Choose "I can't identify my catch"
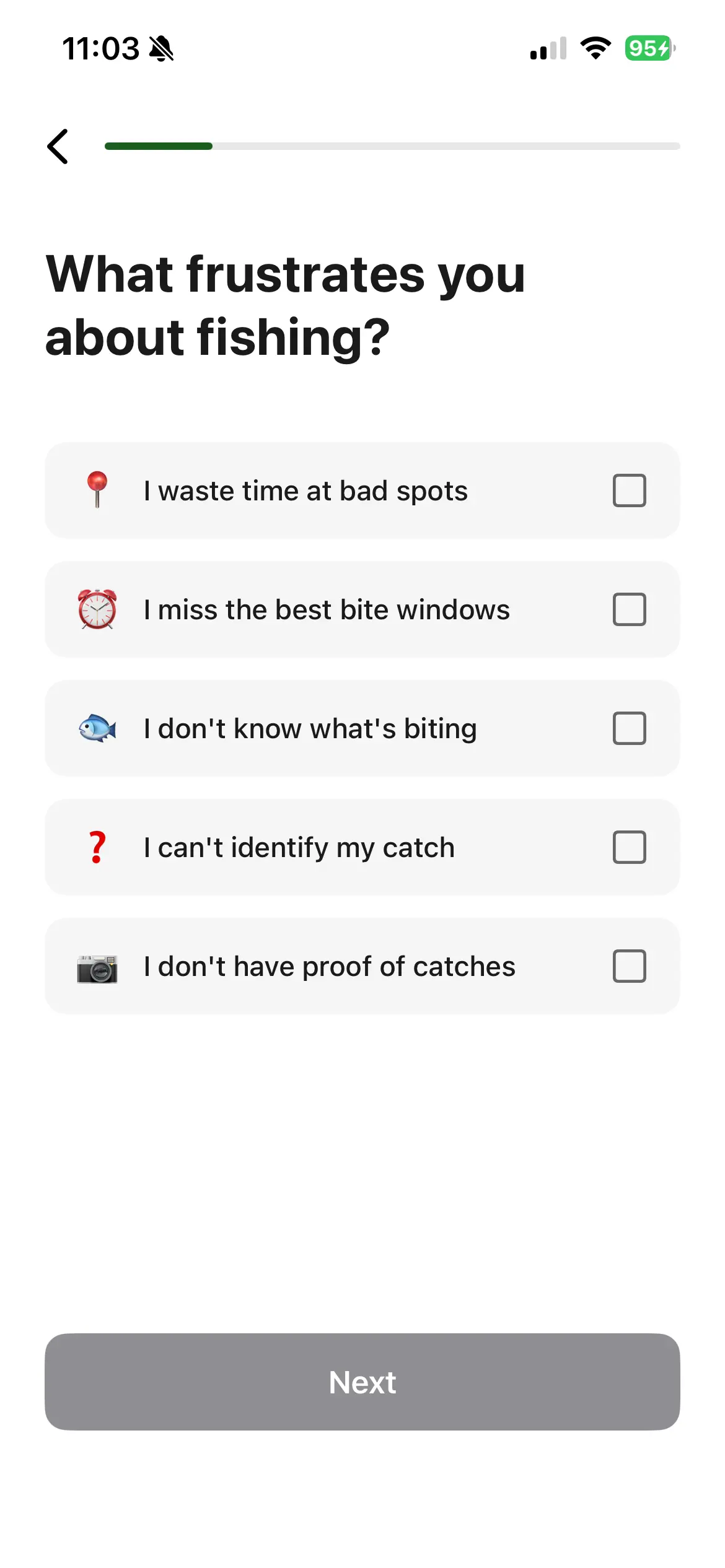Screen dimensions: 725x1568 point(628,847)
